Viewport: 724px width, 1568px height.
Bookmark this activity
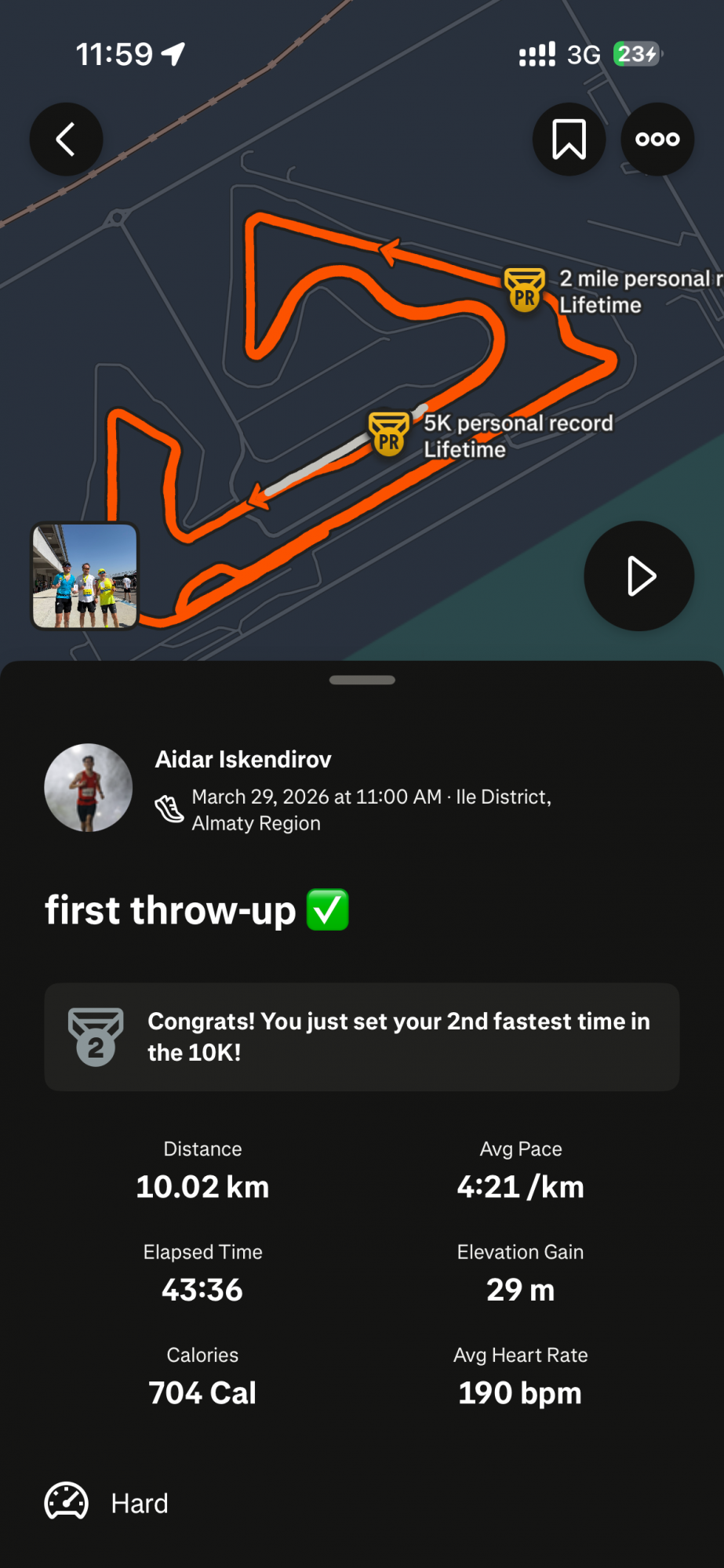(569, 140)
